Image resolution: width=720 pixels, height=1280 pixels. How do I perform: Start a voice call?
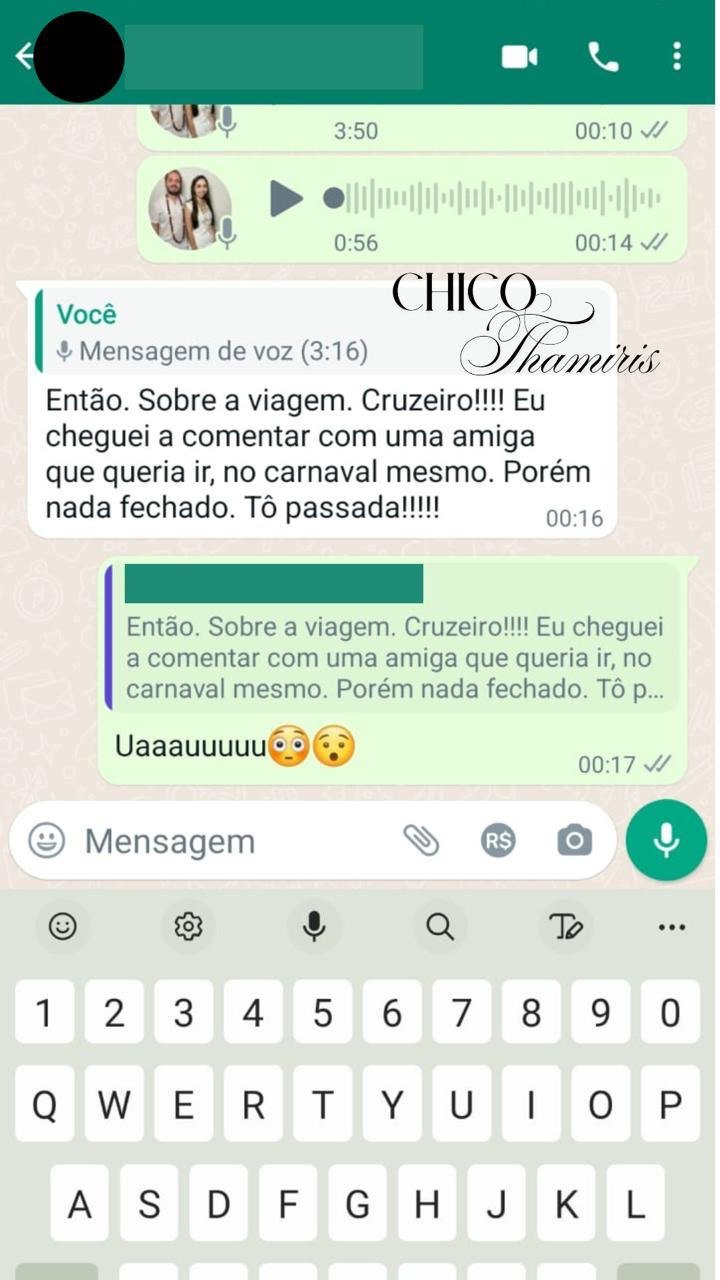tap(603, 57)
